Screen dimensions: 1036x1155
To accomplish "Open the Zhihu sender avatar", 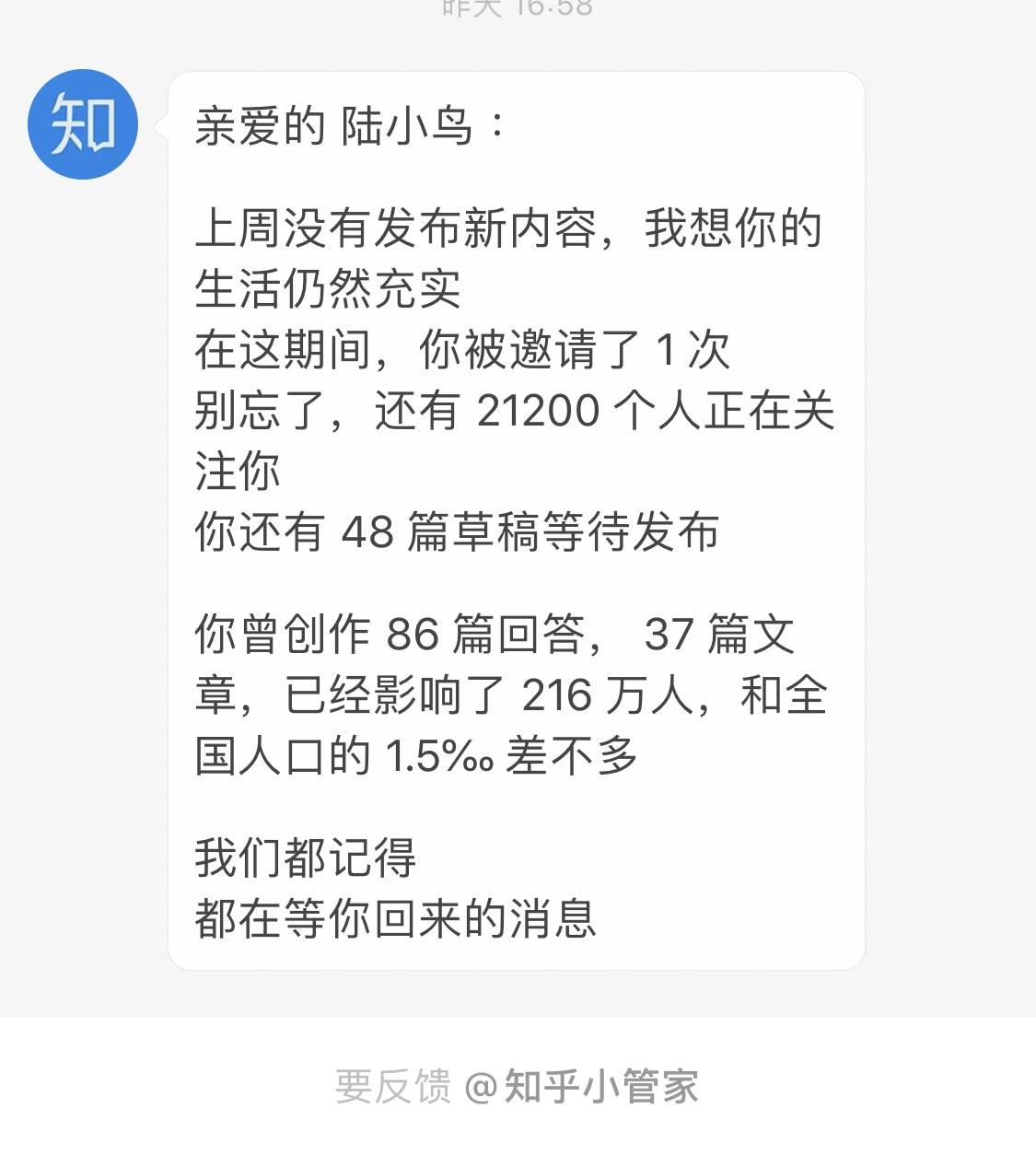I will coord(83,124).
